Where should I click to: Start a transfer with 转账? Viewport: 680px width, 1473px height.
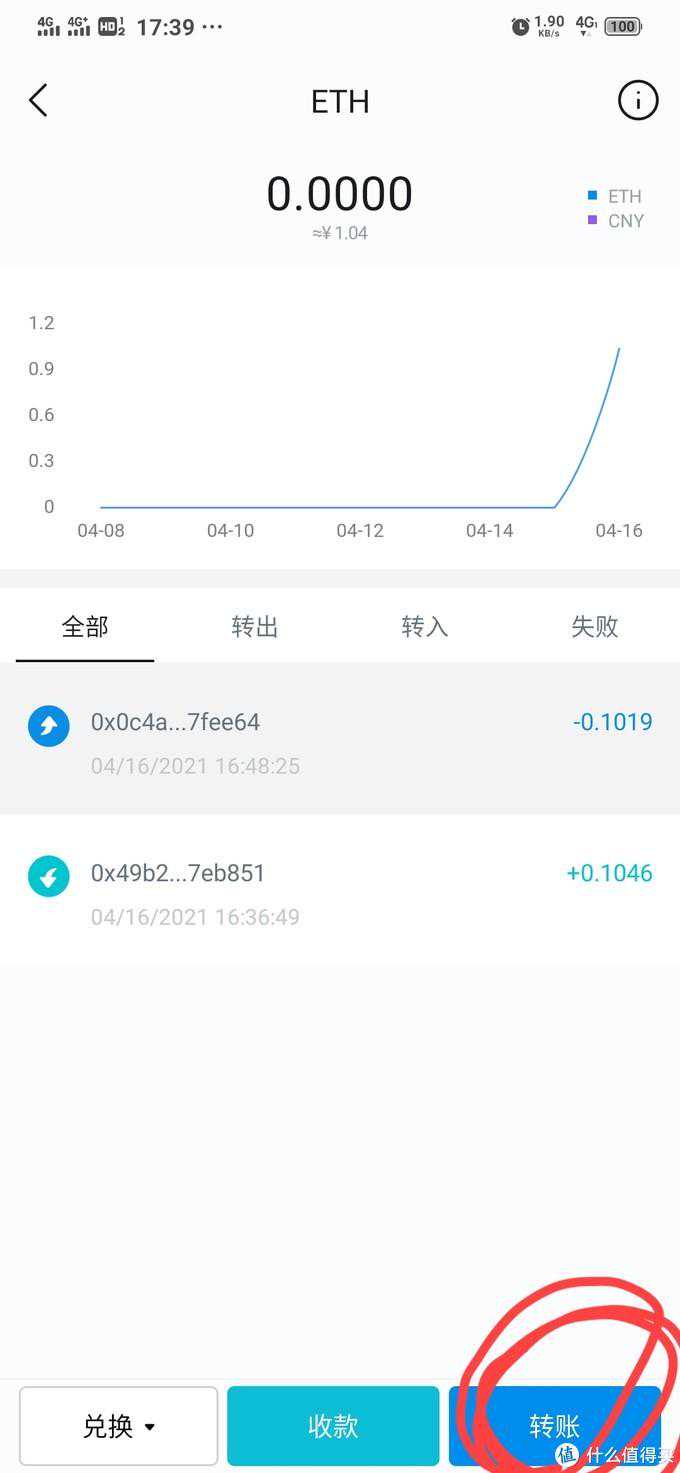click(x=554, y=1425)
